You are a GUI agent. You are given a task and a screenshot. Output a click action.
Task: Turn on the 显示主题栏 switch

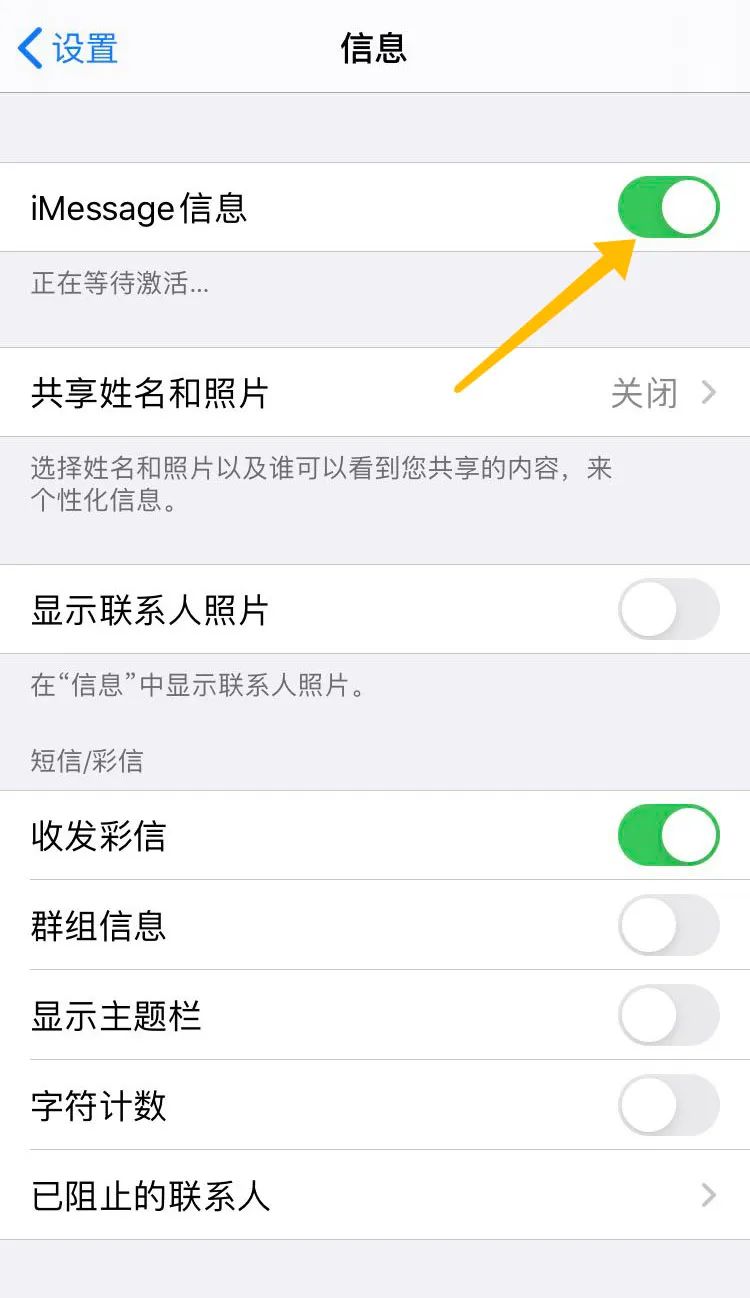pyautogui.click(x=668, y=1016)
